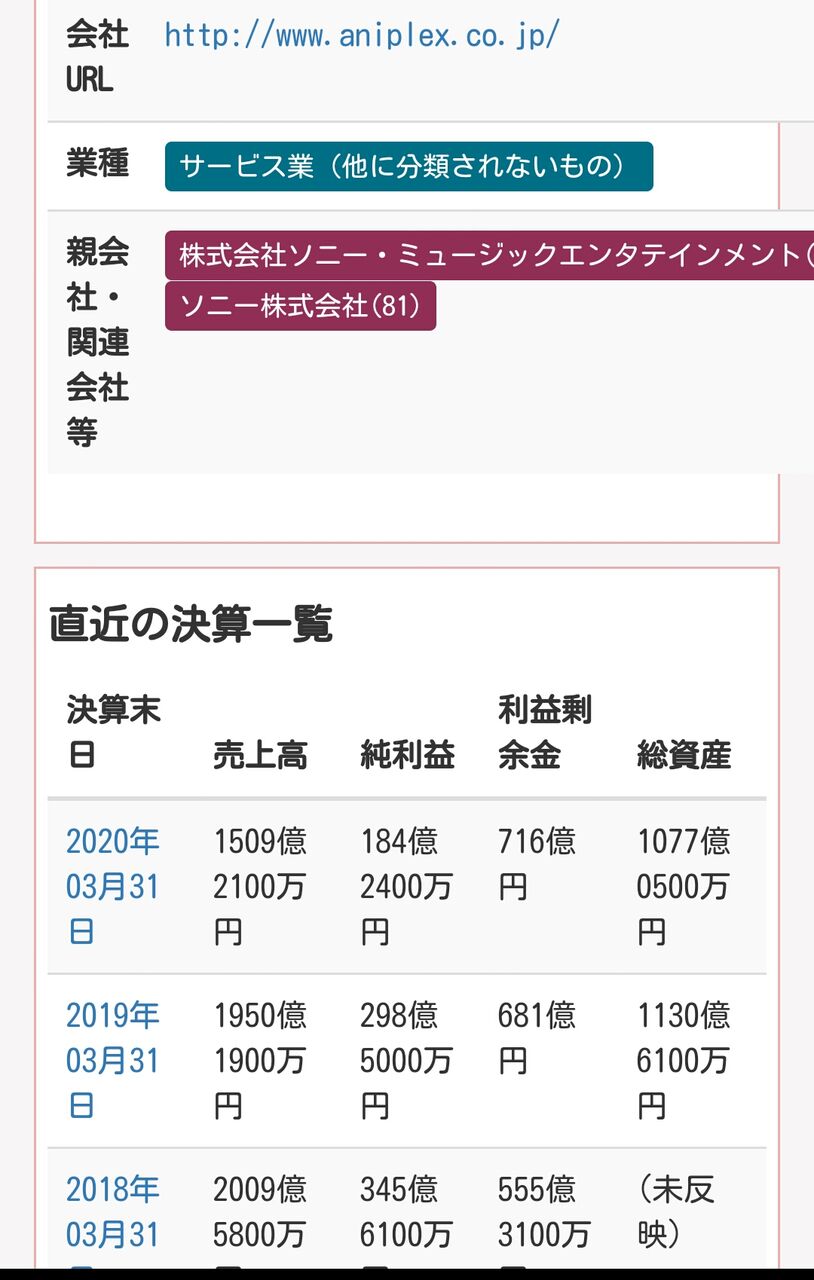Click the 純利益 column header

coord(406,757)
